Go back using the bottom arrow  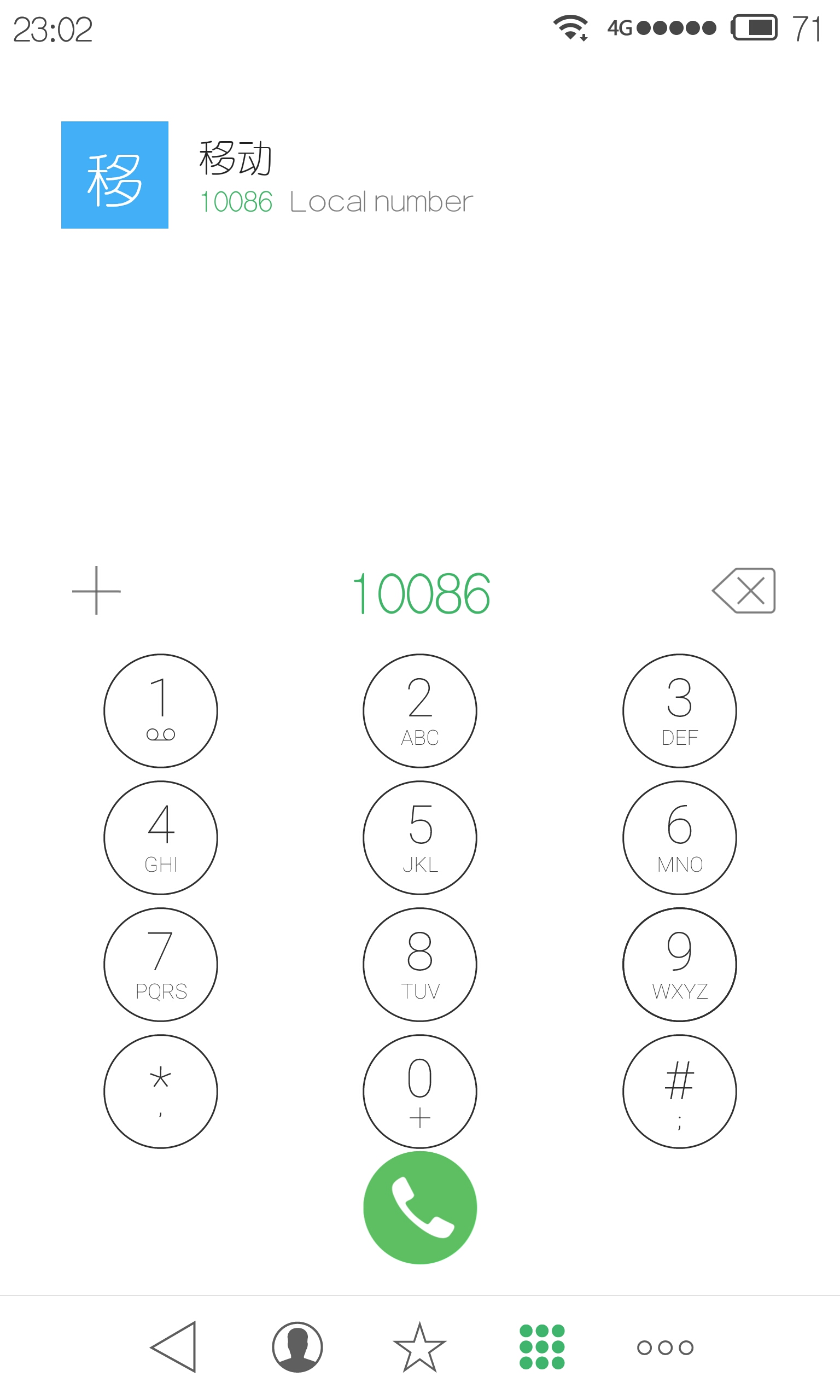[x=174, y=1347]
